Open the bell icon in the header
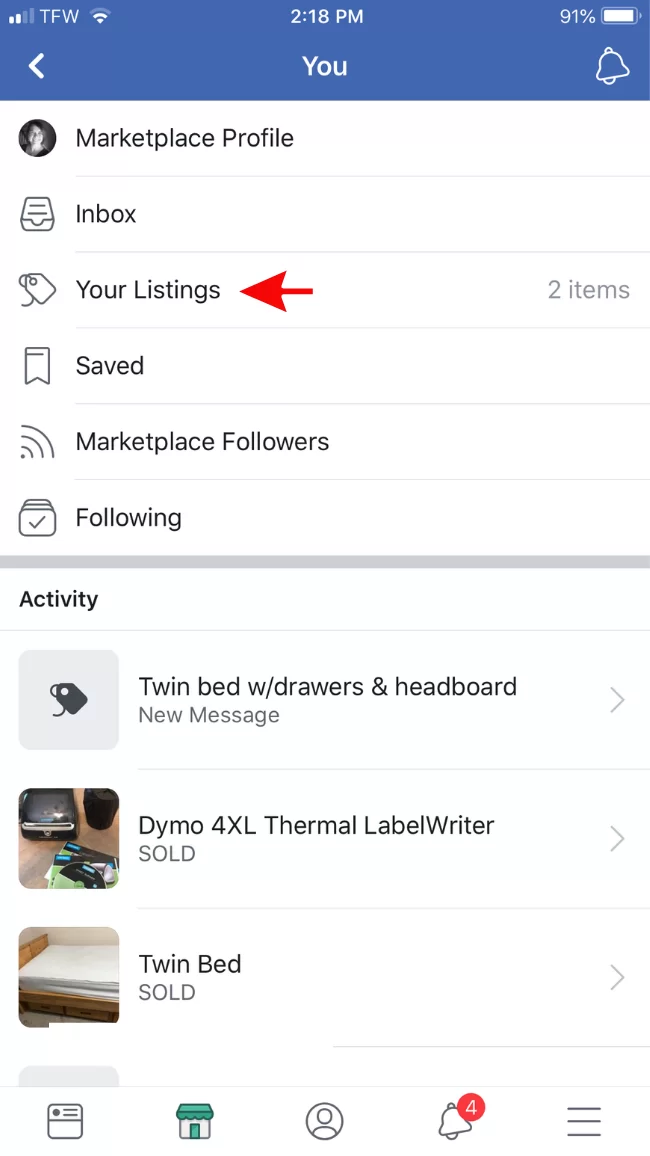 point(612,66)
